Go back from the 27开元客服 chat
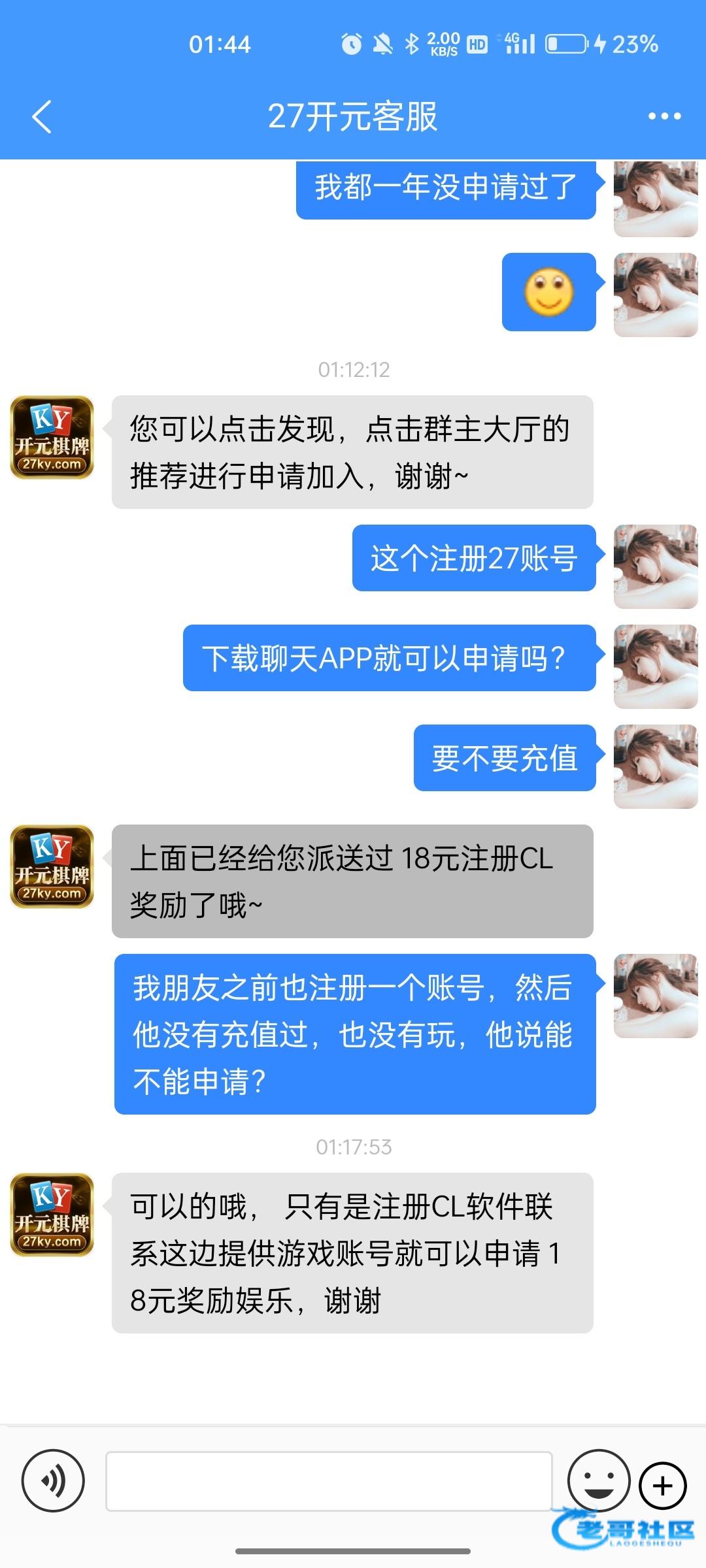 [x=42, y=117]
